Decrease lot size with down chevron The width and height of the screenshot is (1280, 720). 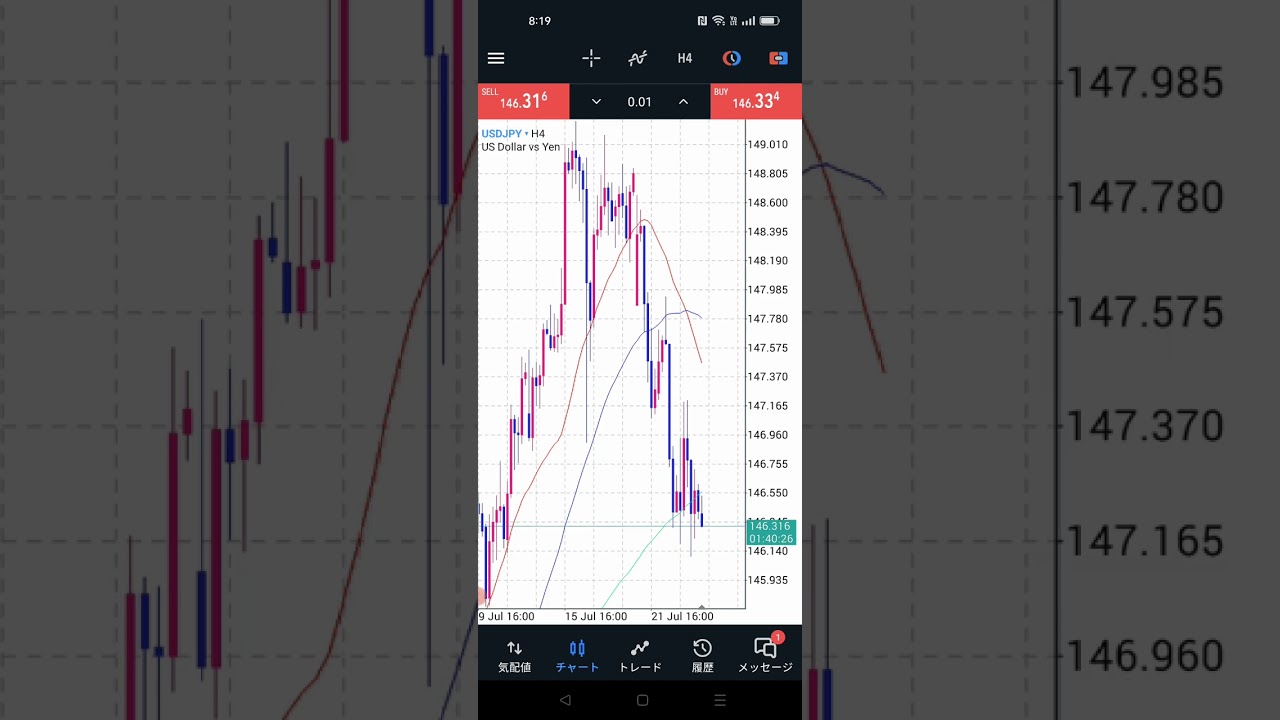596,102
